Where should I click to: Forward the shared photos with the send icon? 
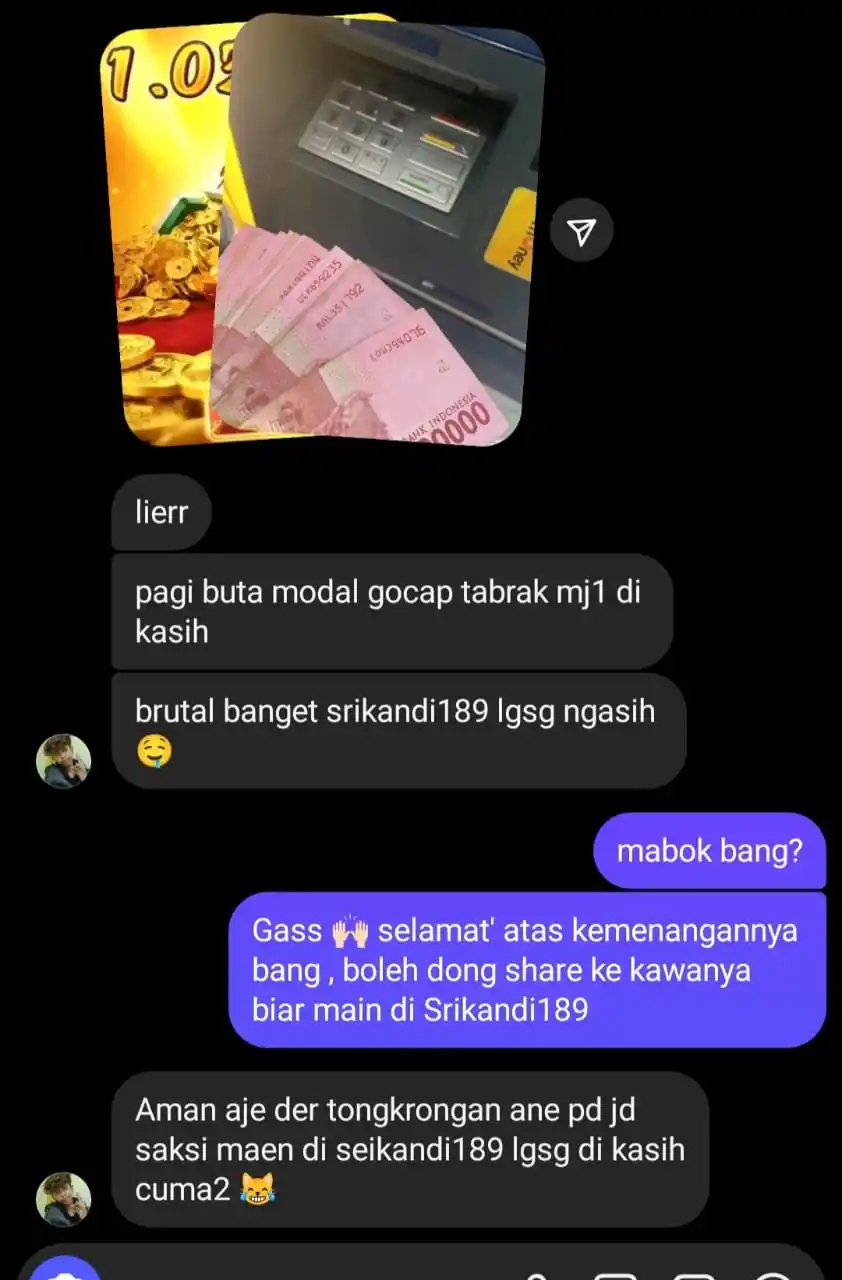tap(581, 232)
